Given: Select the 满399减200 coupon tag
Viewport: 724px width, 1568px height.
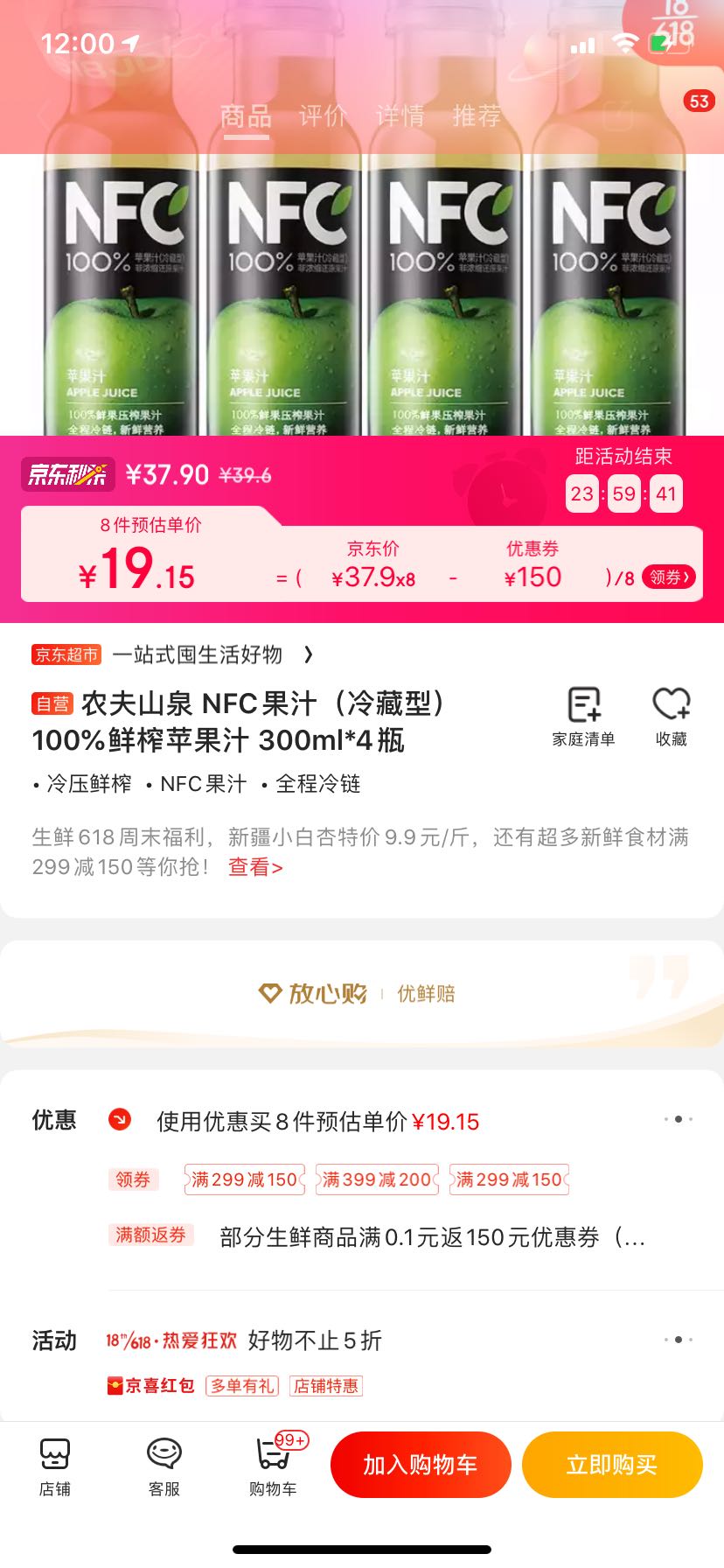Looking at the screenshot, I should tap(377, 1179).
